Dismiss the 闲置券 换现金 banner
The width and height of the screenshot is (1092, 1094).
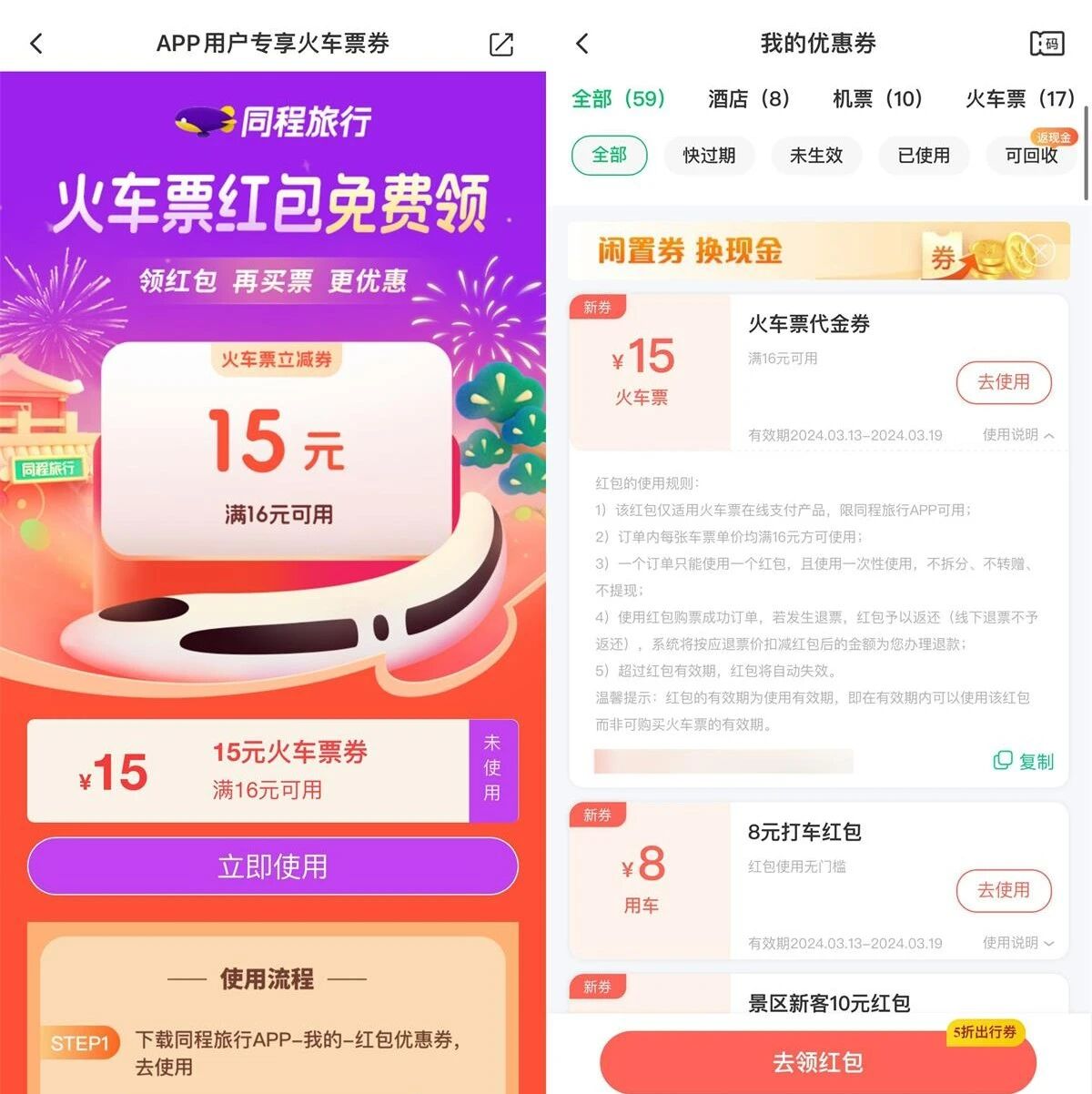(x=1040, y=250)
